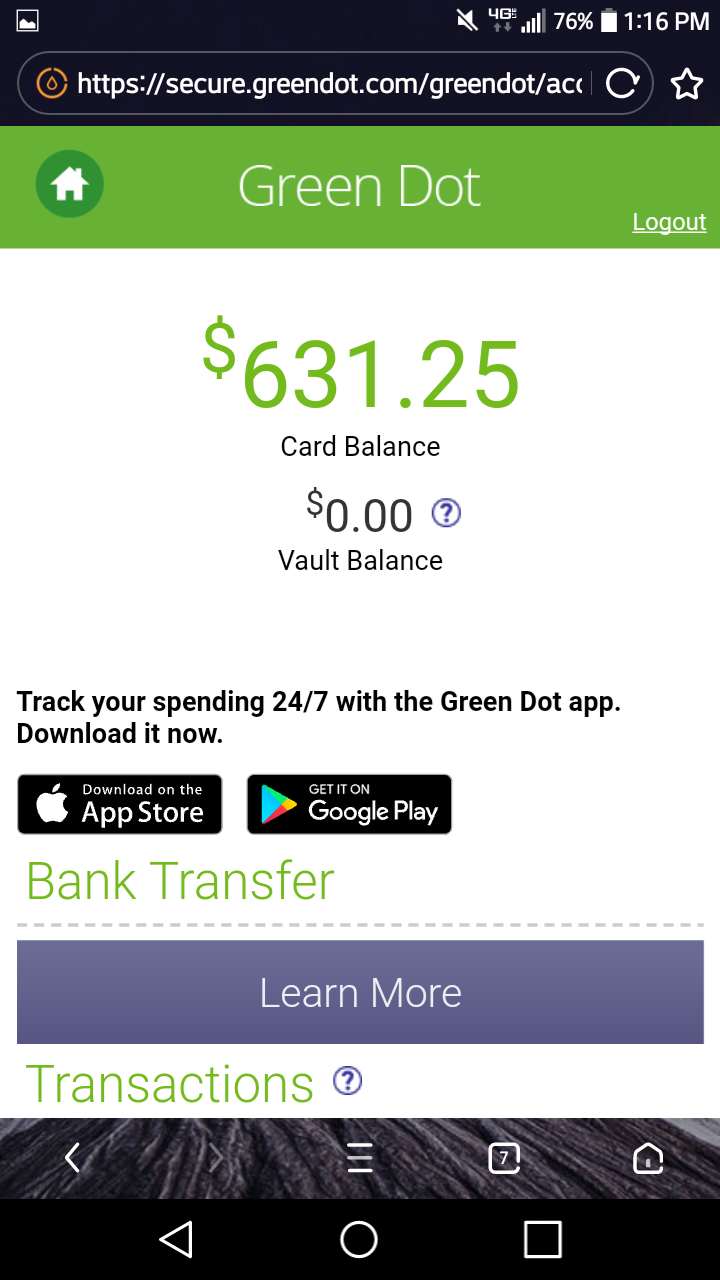Open the browser menu
Image resolution: width=720 pixels, height=1280 pixels.
[x=360, y=1158]
